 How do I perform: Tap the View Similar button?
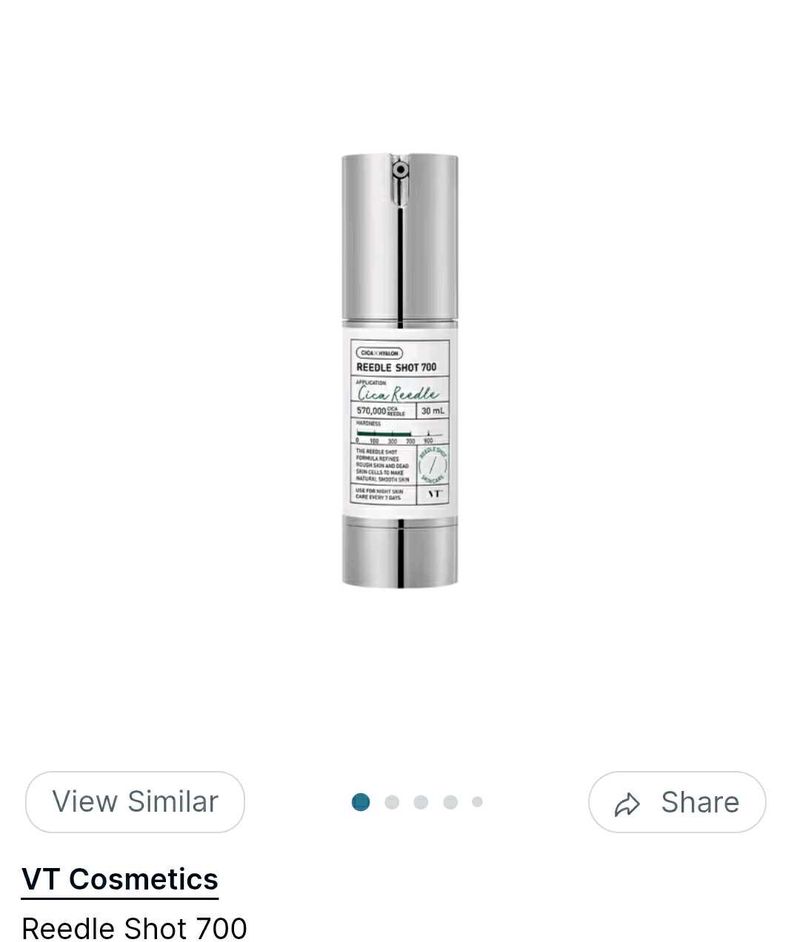pyautogui.click(x=135, y=802)
